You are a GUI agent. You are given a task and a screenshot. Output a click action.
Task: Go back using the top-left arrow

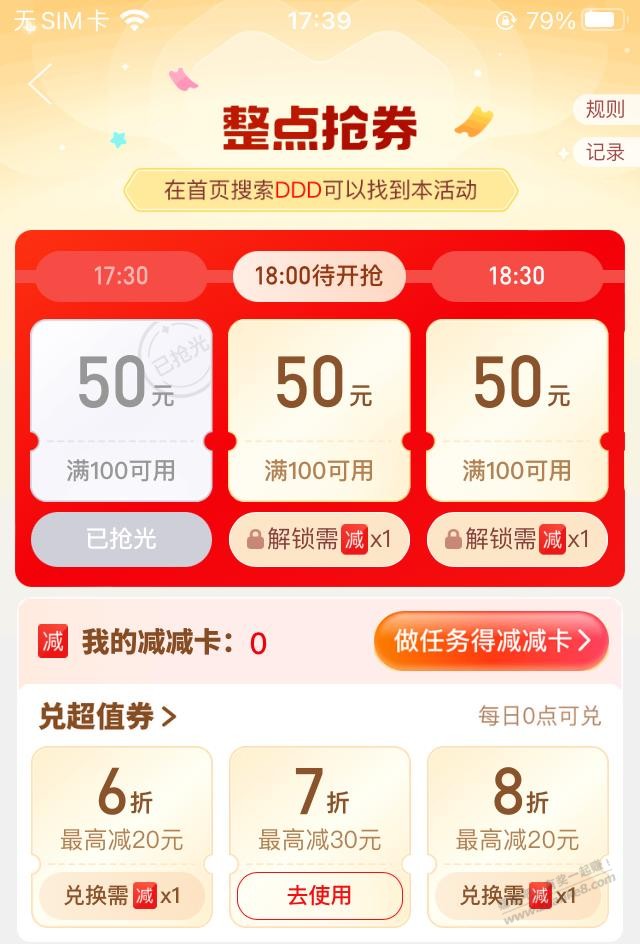tap(41, 84)
